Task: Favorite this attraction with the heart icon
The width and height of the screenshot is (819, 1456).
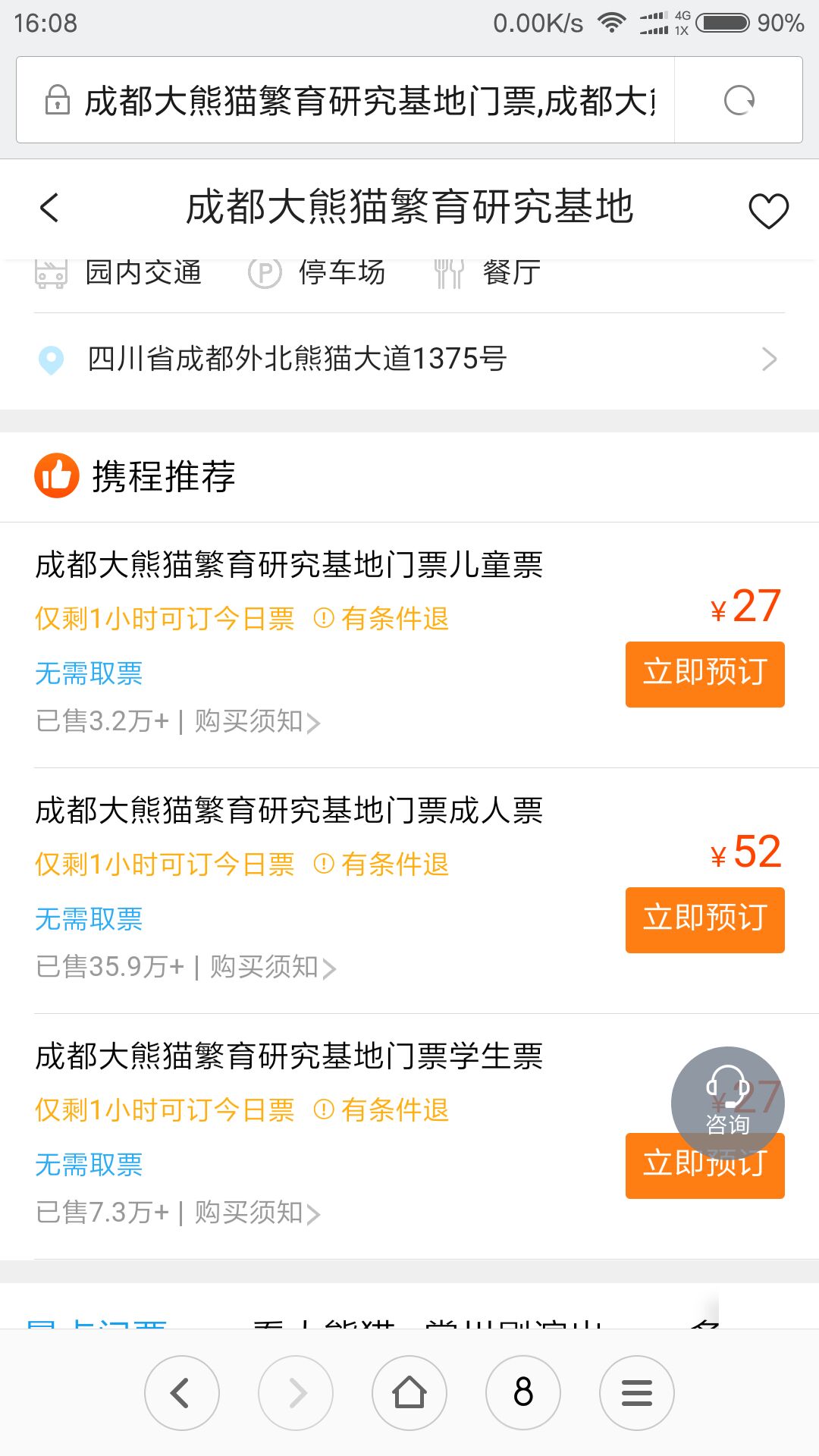Action: (768, 210)
